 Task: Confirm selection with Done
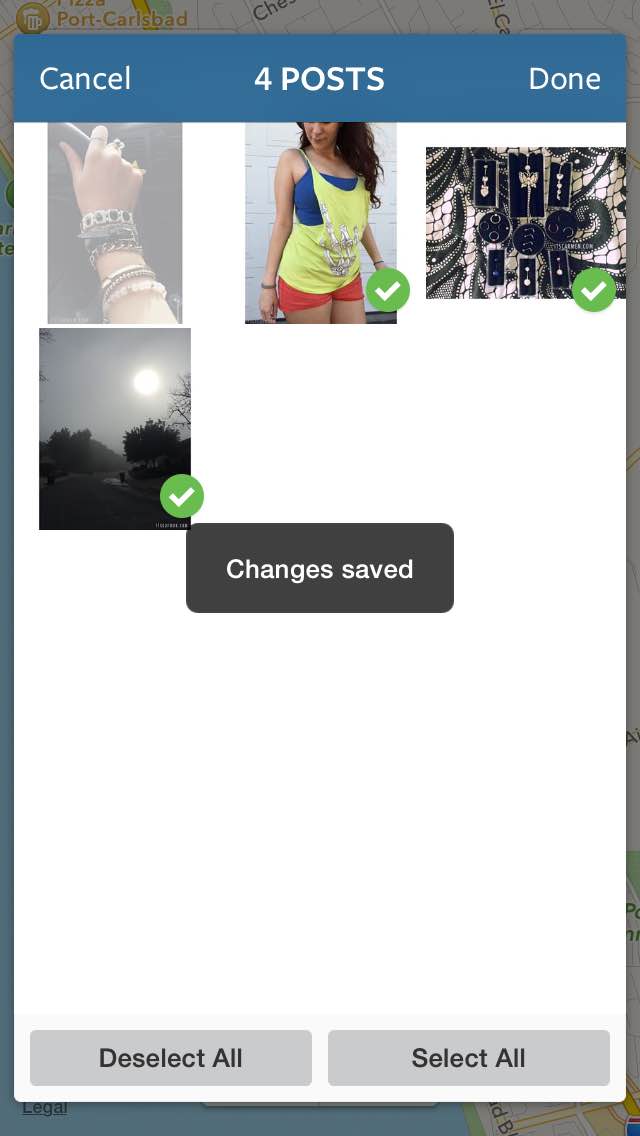(x=564, y=79)
